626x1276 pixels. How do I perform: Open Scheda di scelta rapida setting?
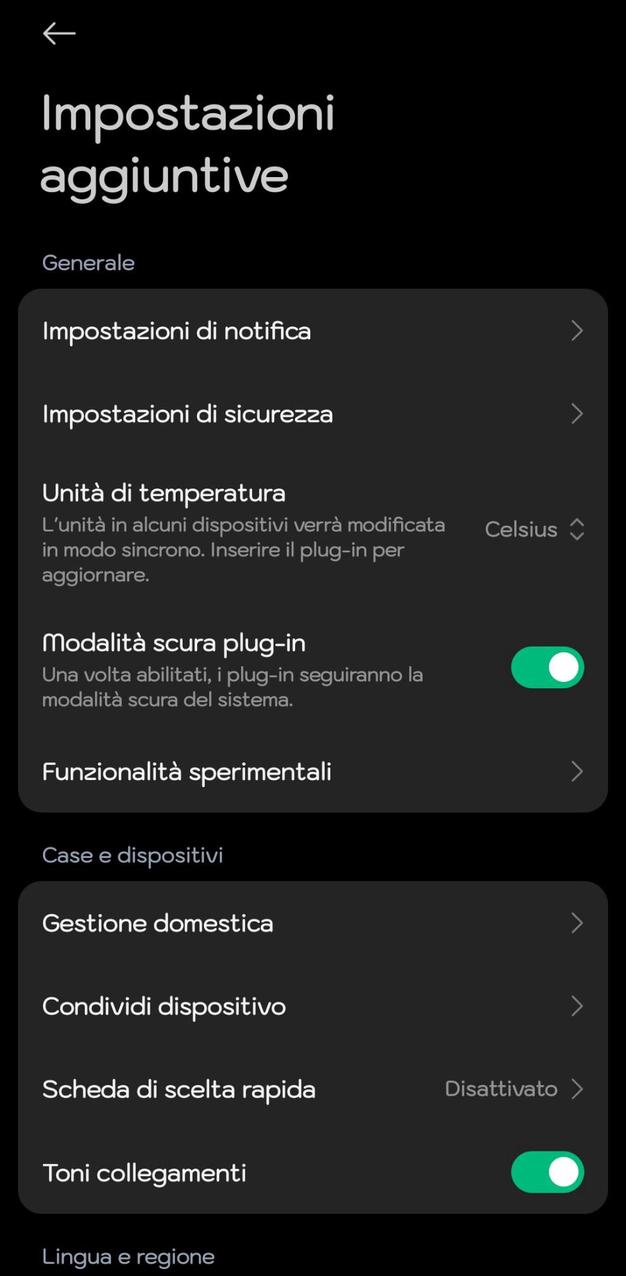coord(312,1089)
